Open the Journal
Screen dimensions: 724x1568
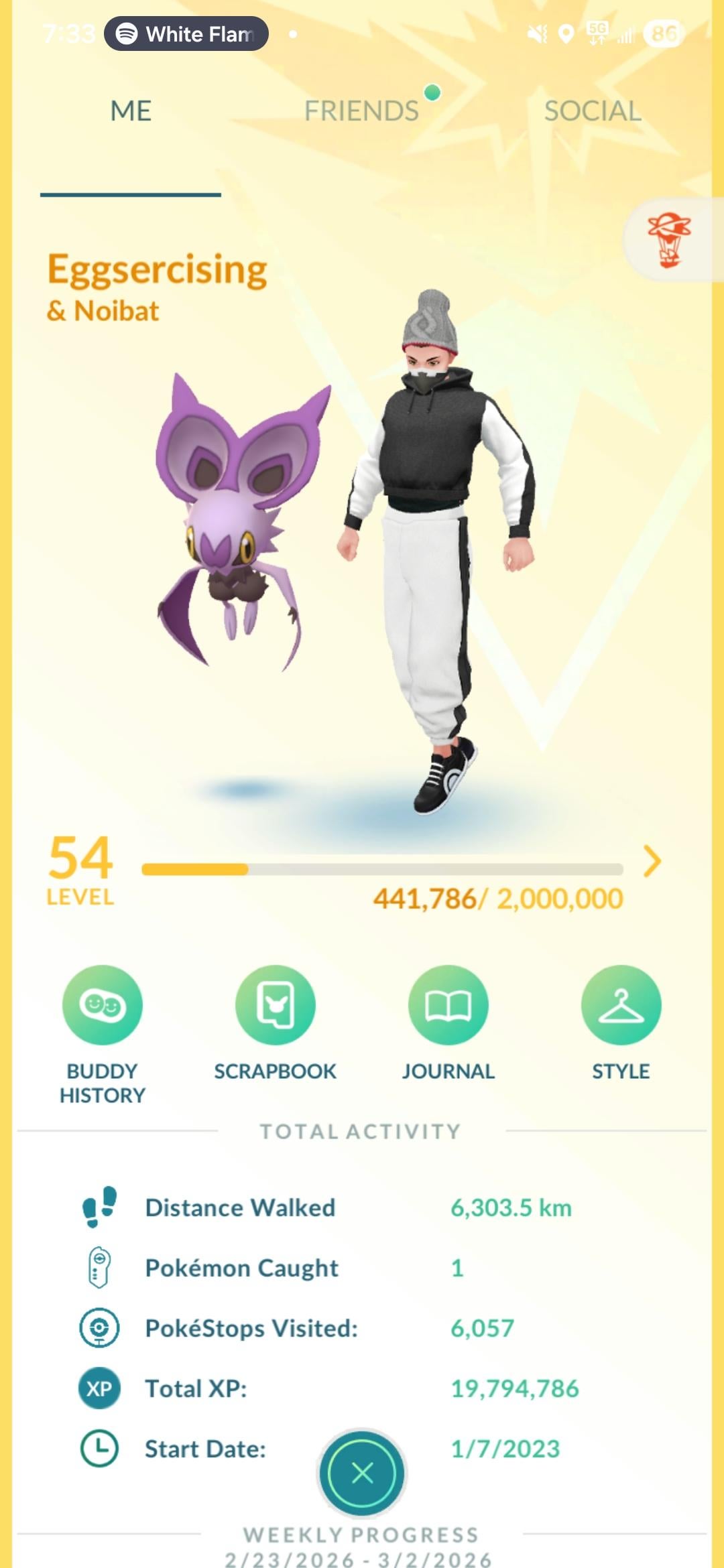(x=448, y=1005)
